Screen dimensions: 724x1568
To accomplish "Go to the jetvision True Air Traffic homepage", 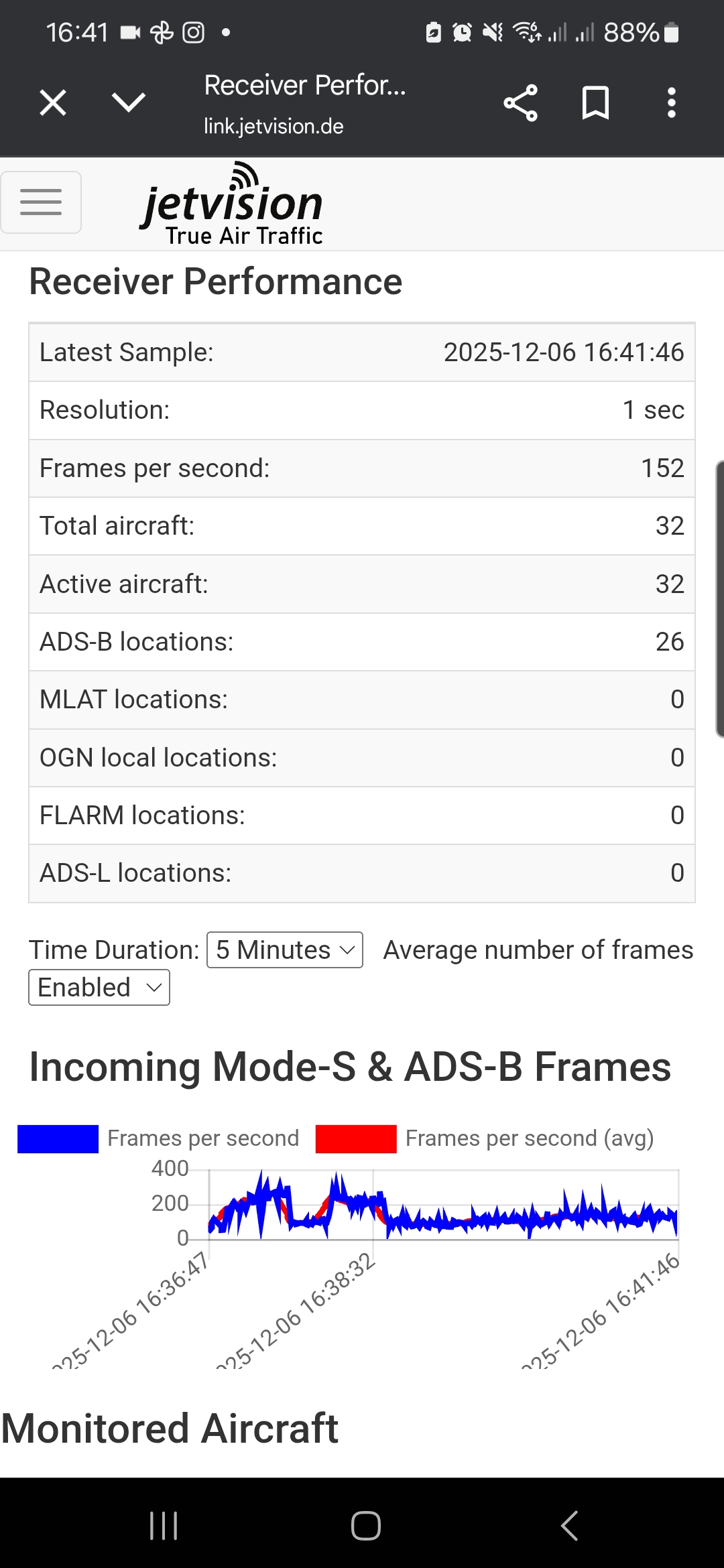I will [x=233, y=205].
